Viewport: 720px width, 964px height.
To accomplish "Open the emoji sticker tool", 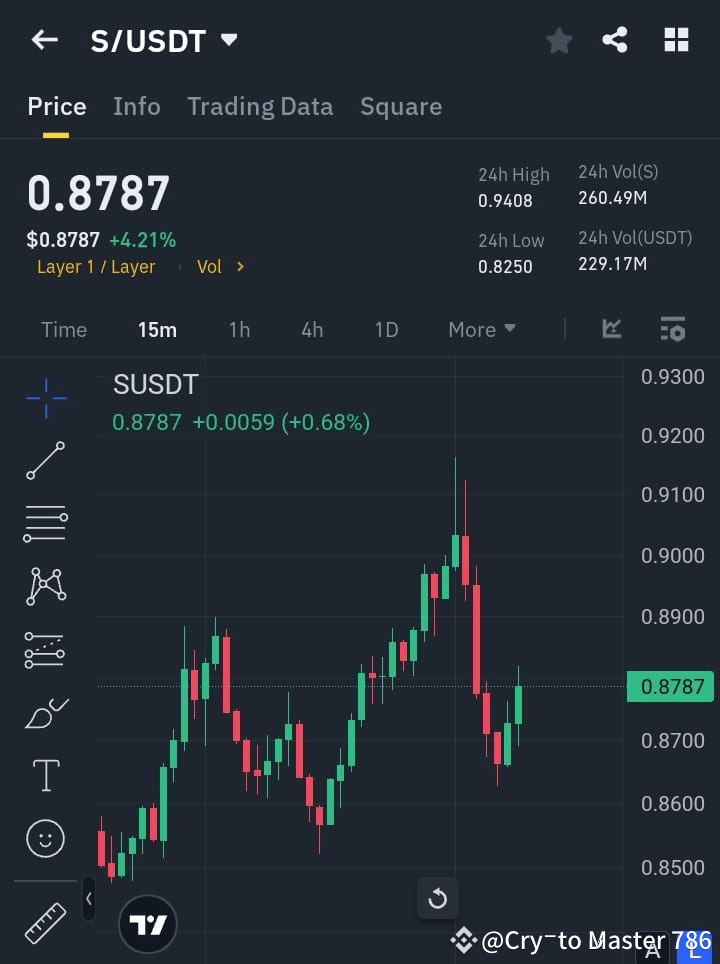I will coord(45,838).
